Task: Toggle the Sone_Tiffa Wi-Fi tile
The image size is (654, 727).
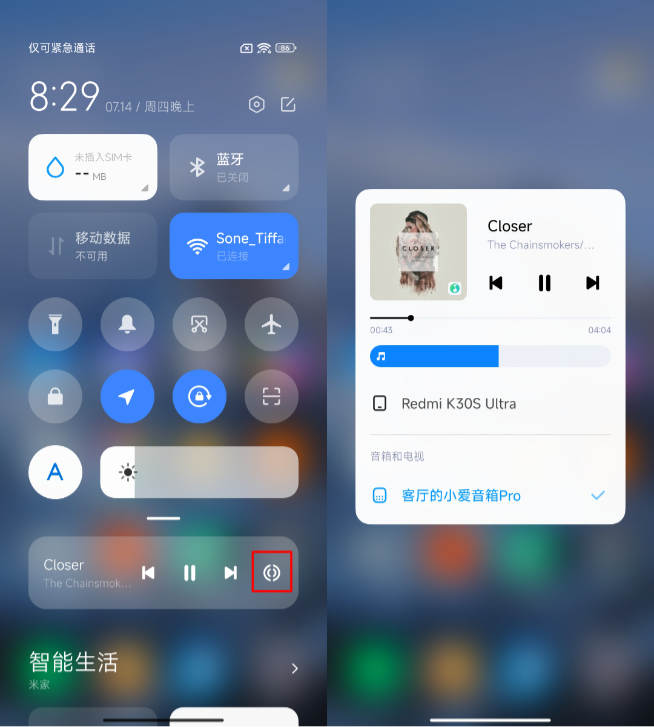Action: 234,246
